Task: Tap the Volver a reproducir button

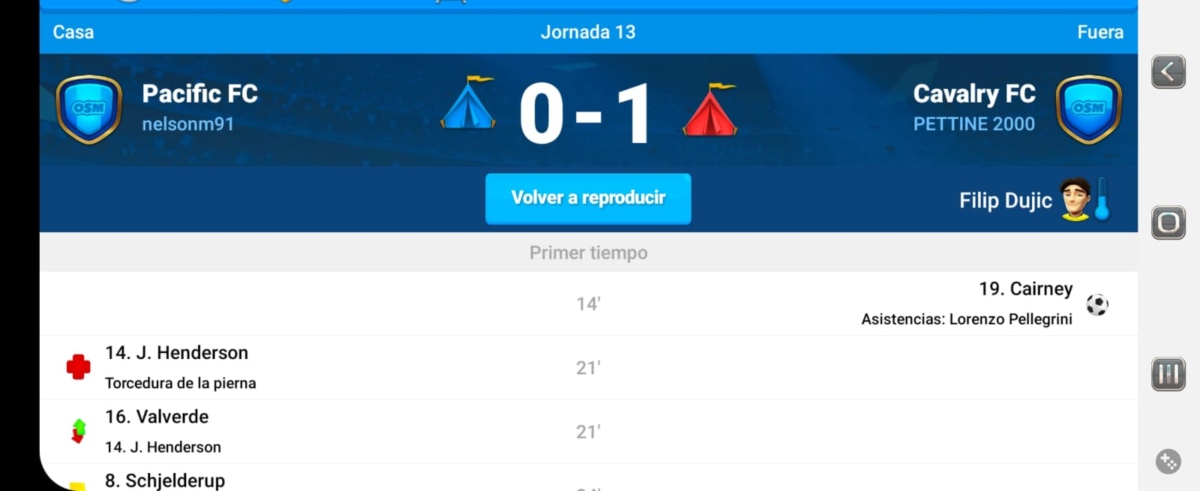Action: (588, 198)
